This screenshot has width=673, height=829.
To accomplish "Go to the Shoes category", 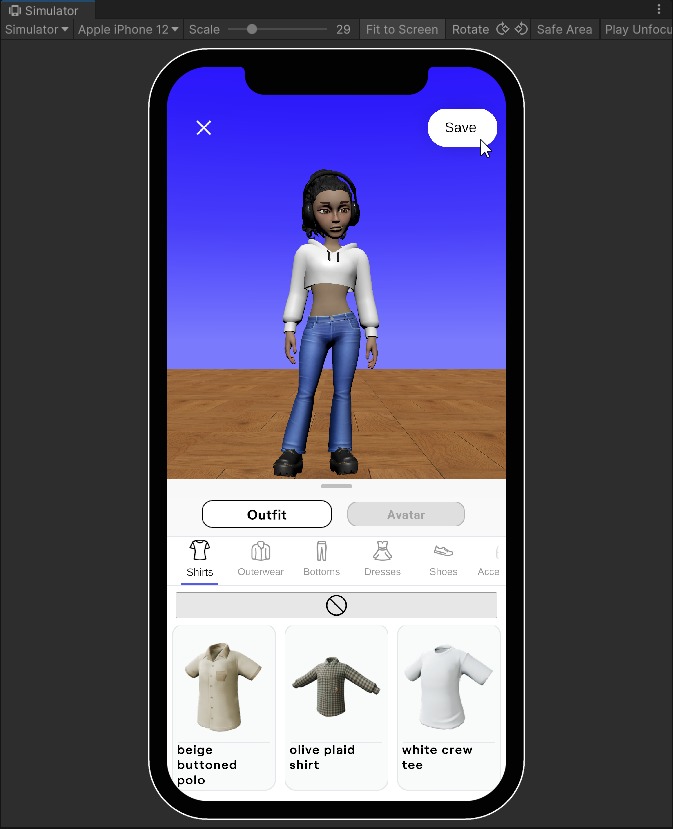I will click(443, 559).
